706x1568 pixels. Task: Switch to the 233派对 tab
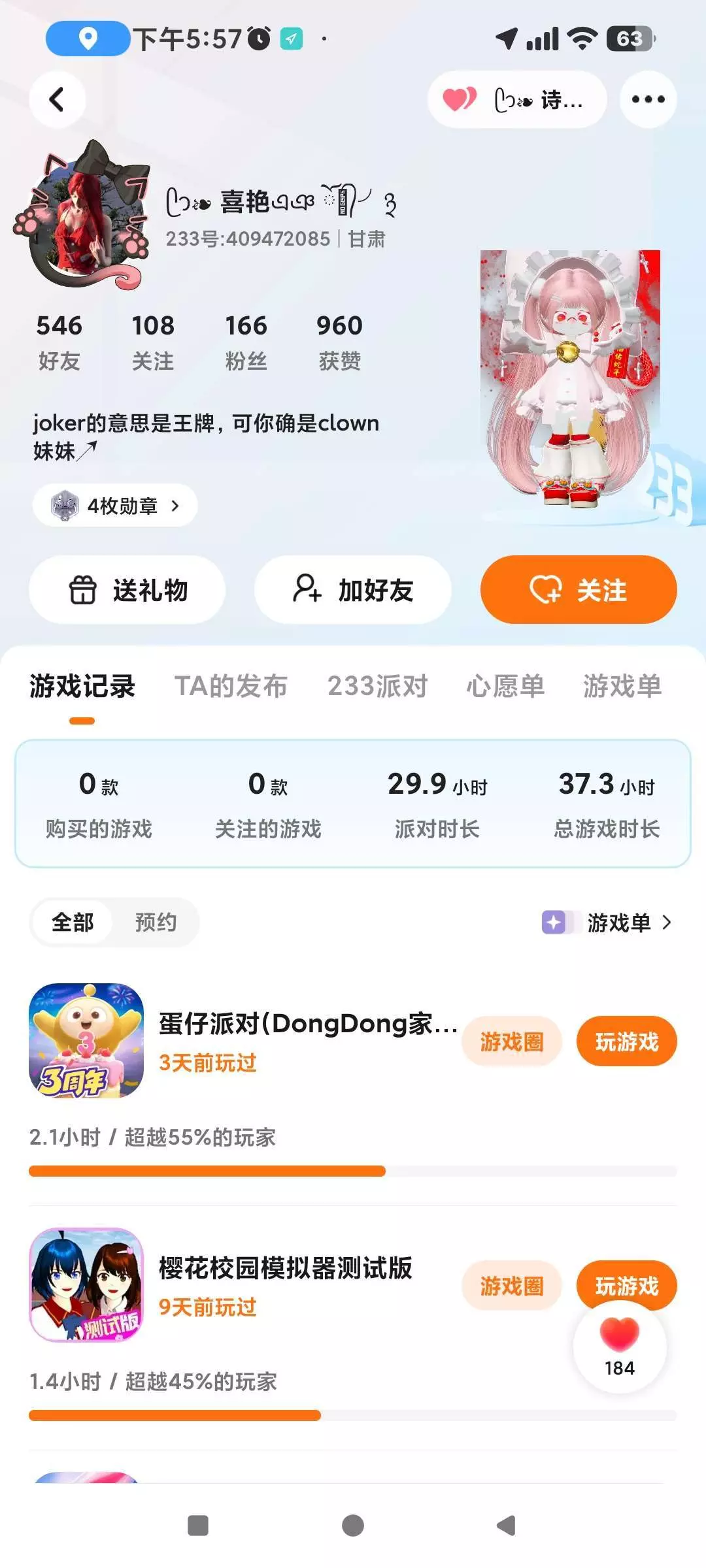(377, 687)
